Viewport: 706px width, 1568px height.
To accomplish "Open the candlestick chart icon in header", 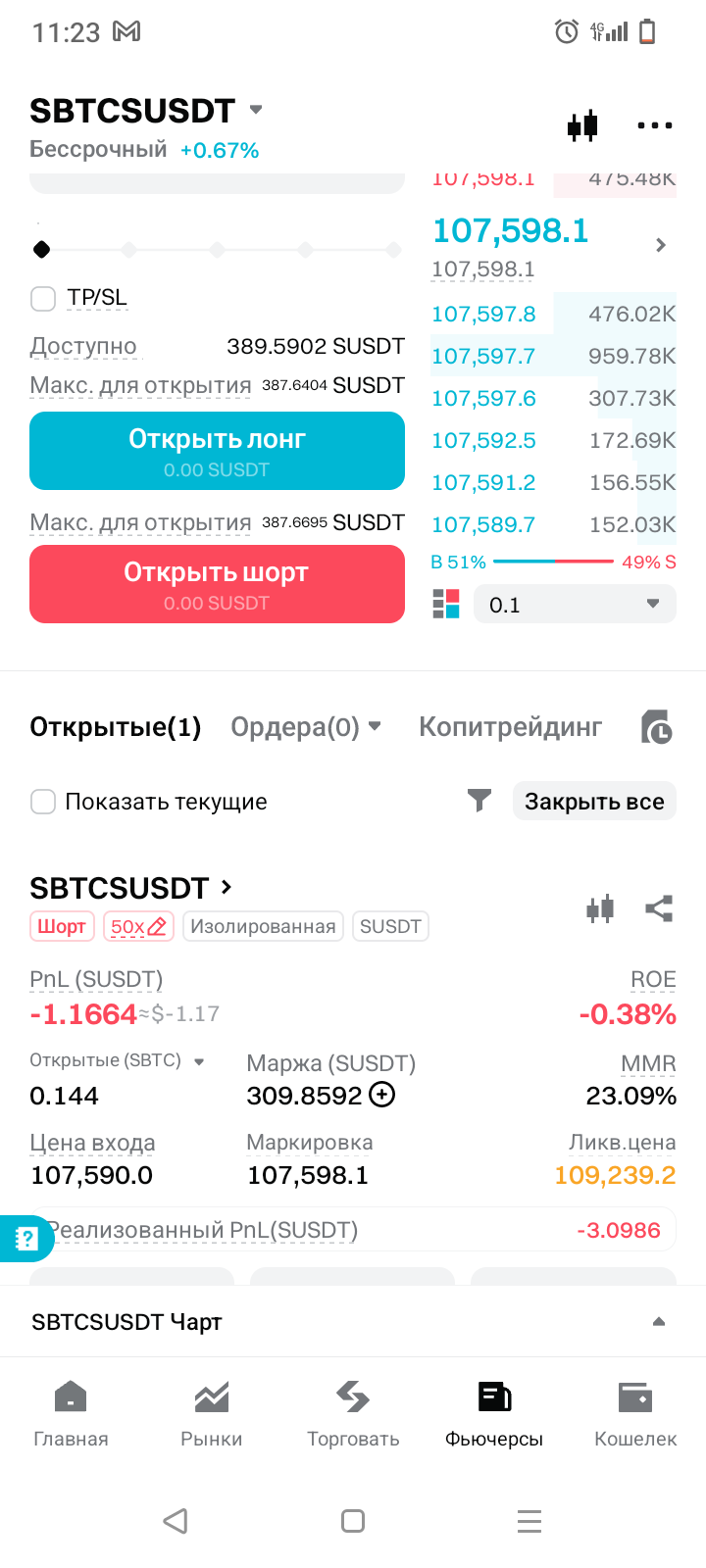I will tap(582, 125).
